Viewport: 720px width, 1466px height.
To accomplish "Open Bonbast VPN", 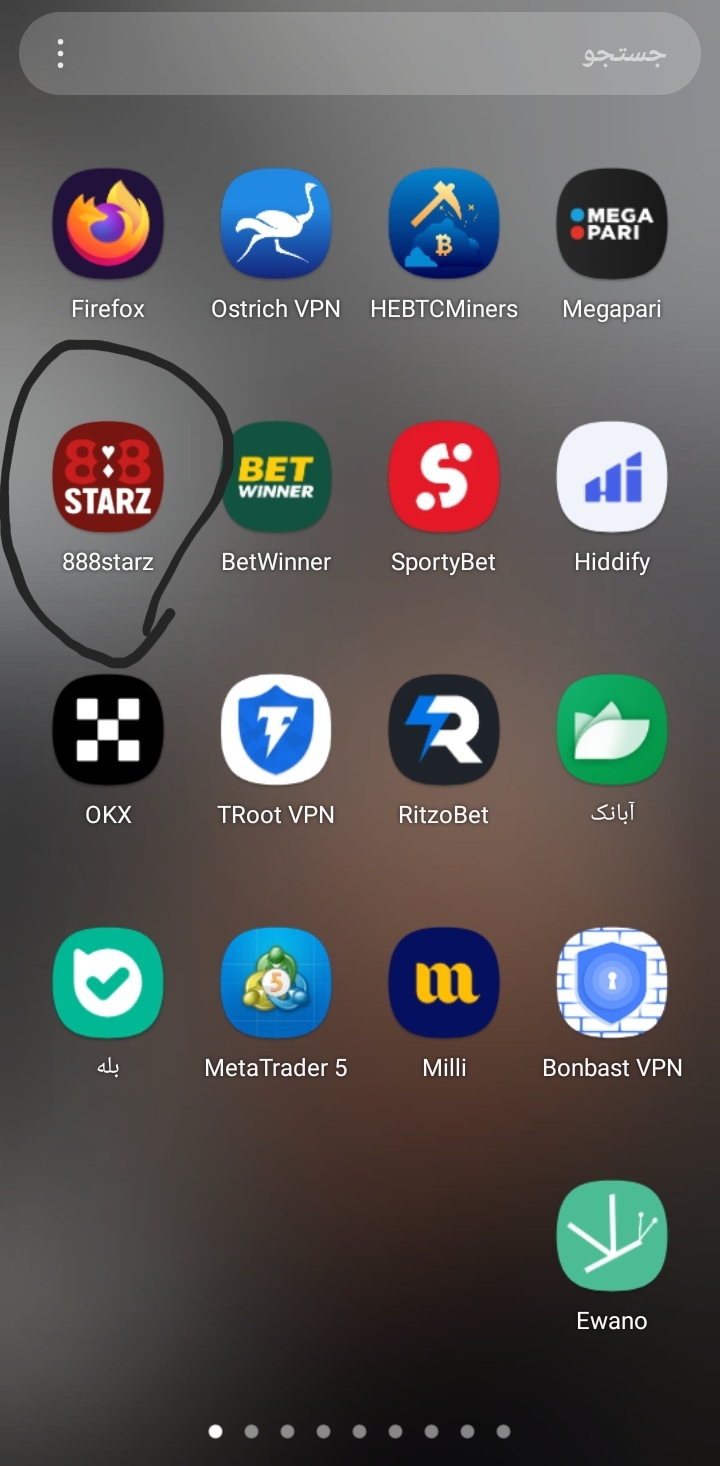I will coord(612,983).
